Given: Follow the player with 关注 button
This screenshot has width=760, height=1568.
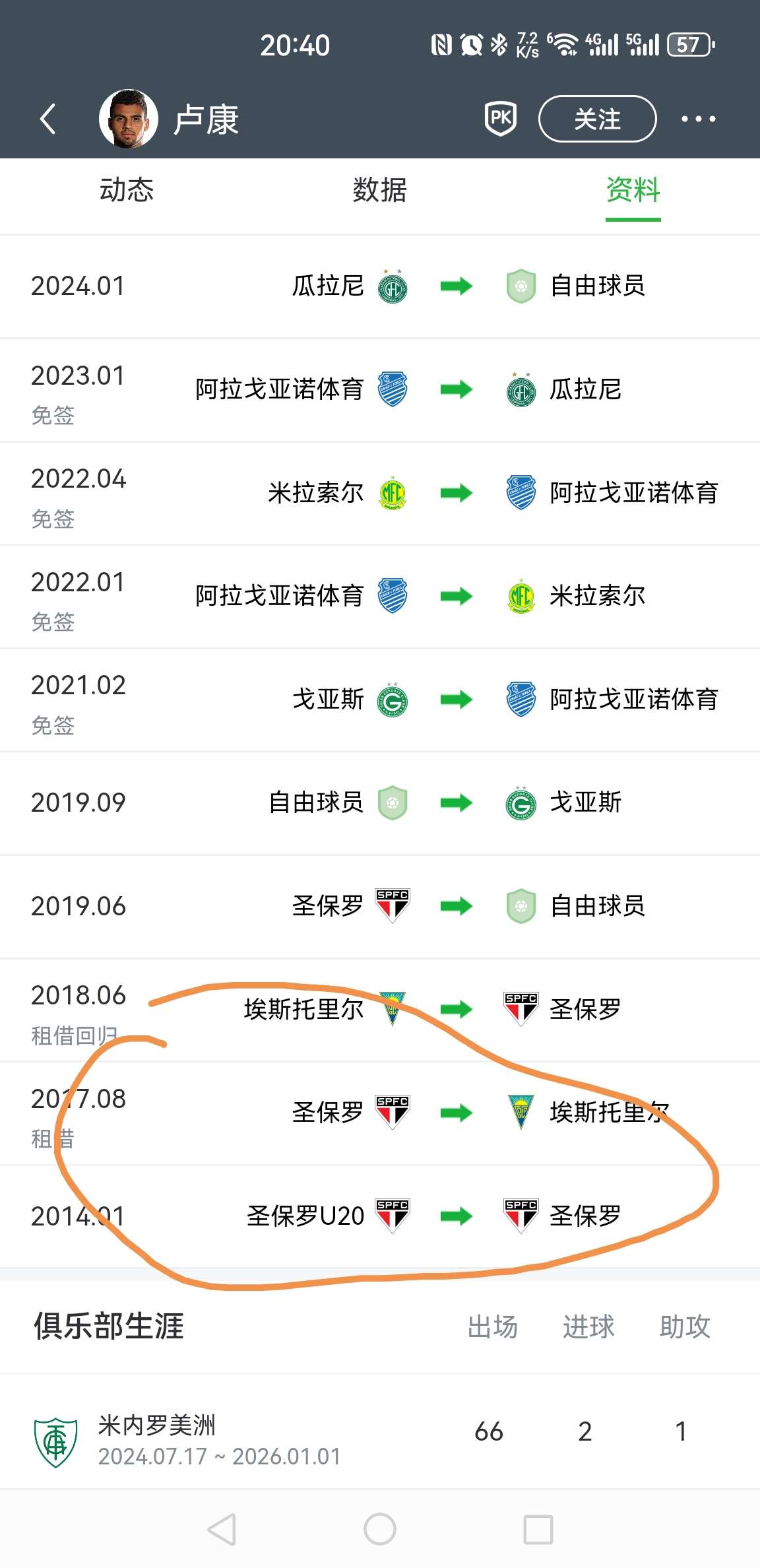Looking at the screenshot, I should (x=597, y=119).
